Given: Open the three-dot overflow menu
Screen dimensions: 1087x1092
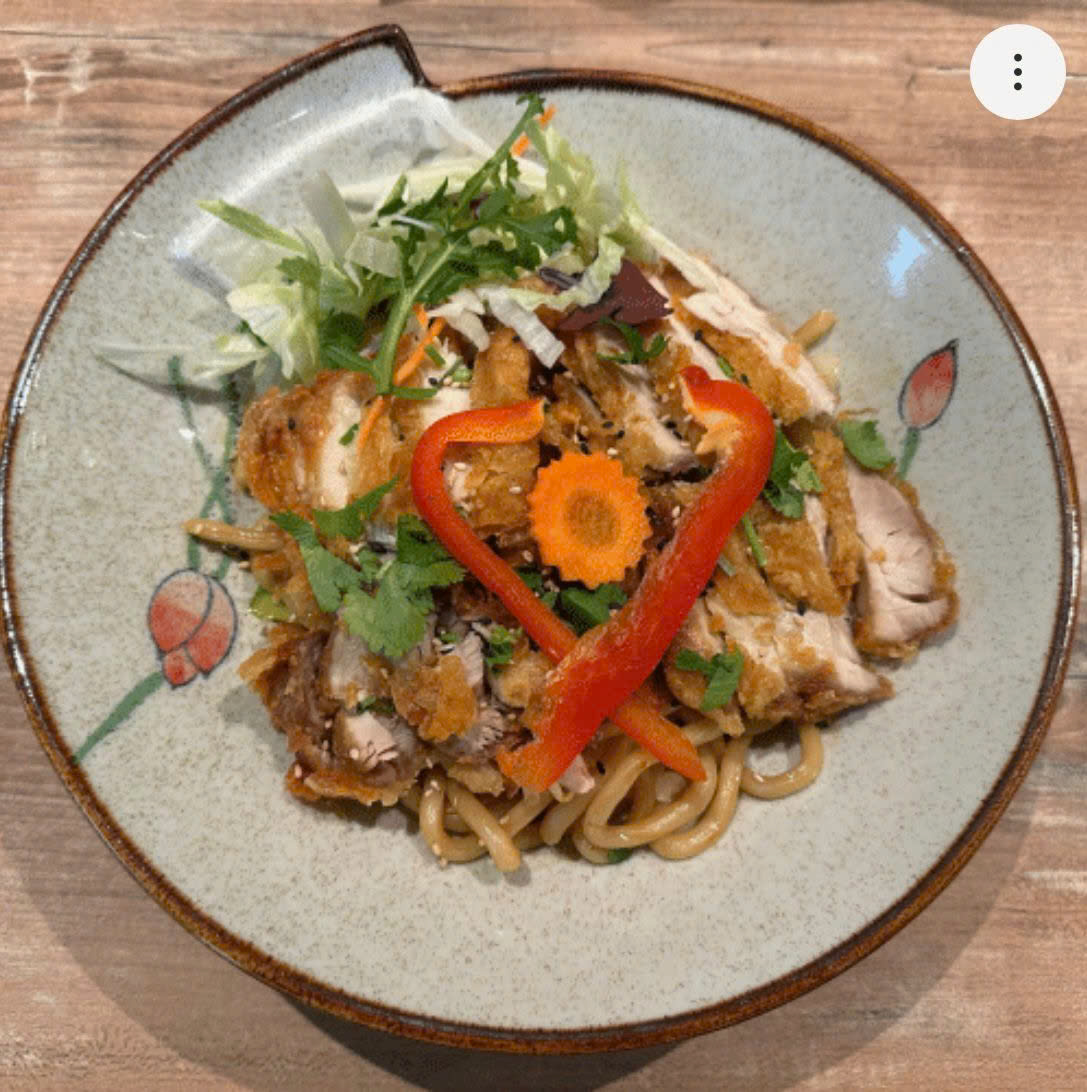Looking at the screenshot, I should (1017, 72).
